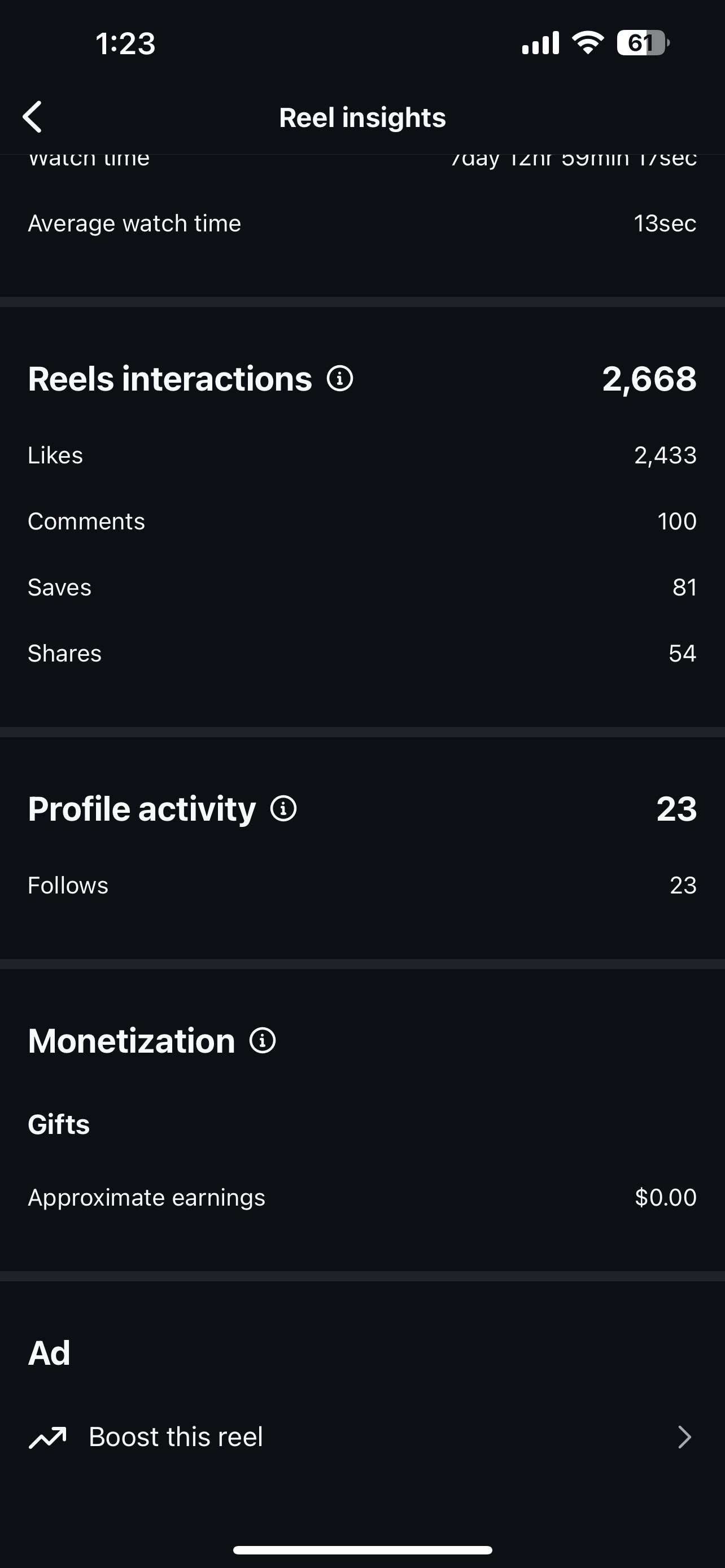Open info icon beside Reels interactions
The width and height of the screenshot is (725, 1568).
340,379
